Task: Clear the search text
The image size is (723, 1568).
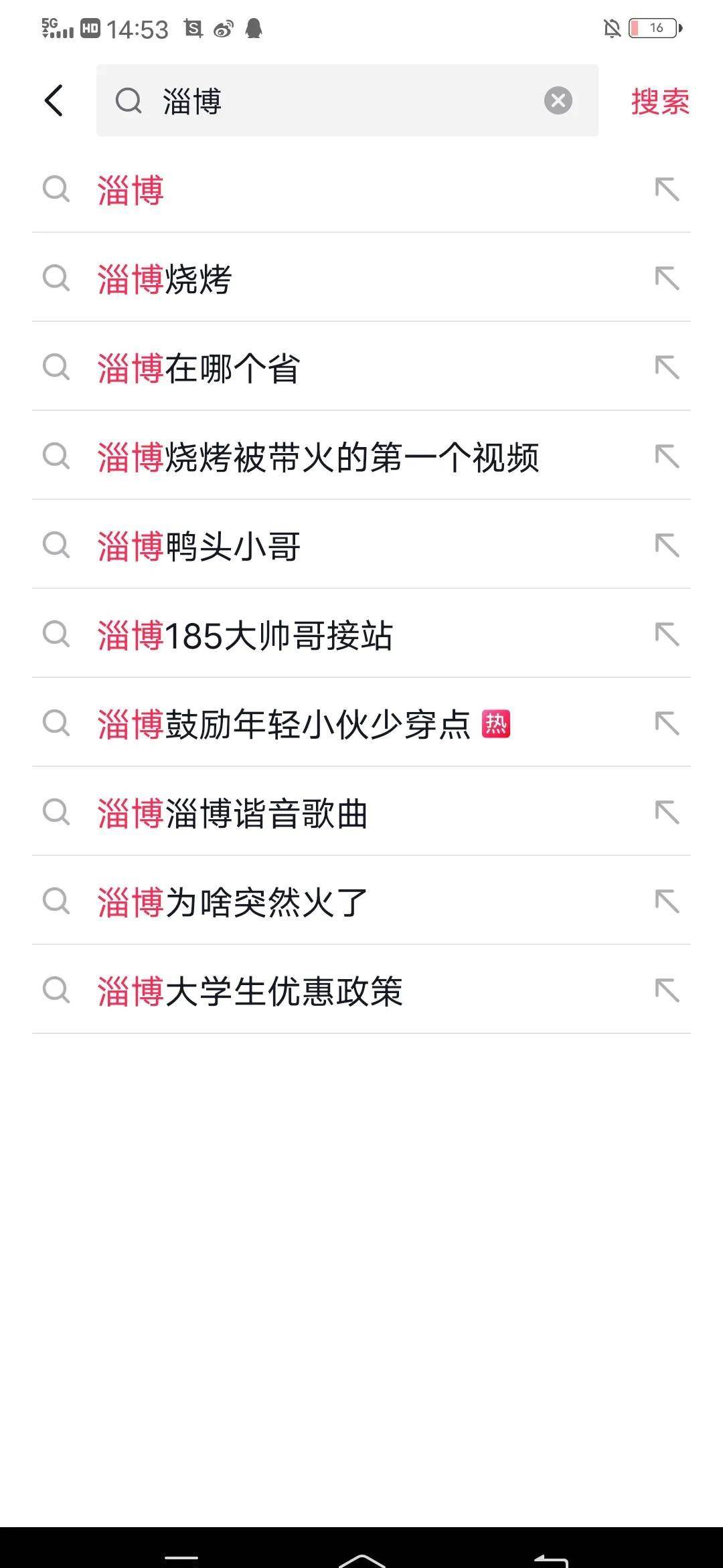Action: coord(558,101)
